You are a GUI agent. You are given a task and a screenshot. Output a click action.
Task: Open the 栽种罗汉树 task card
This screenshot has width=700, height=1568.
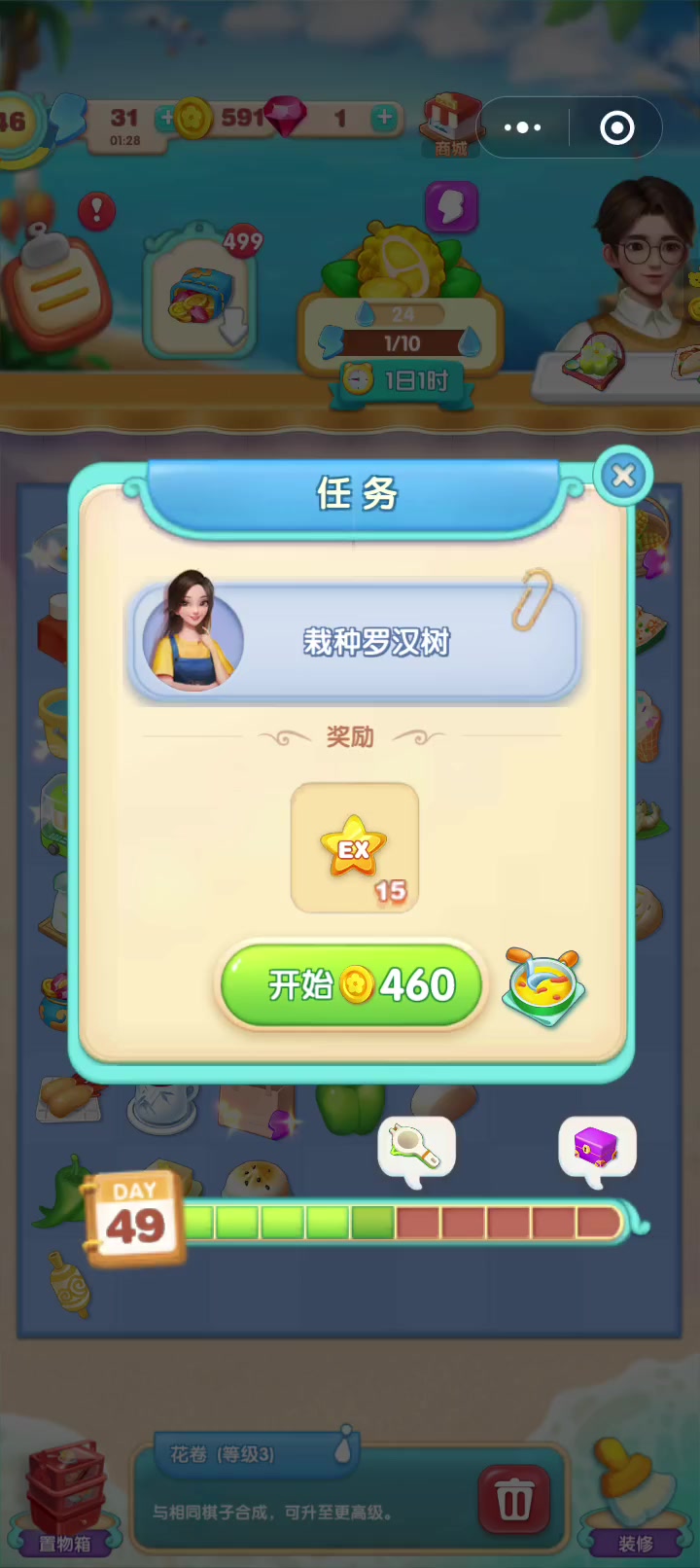[x=355, y=641]
